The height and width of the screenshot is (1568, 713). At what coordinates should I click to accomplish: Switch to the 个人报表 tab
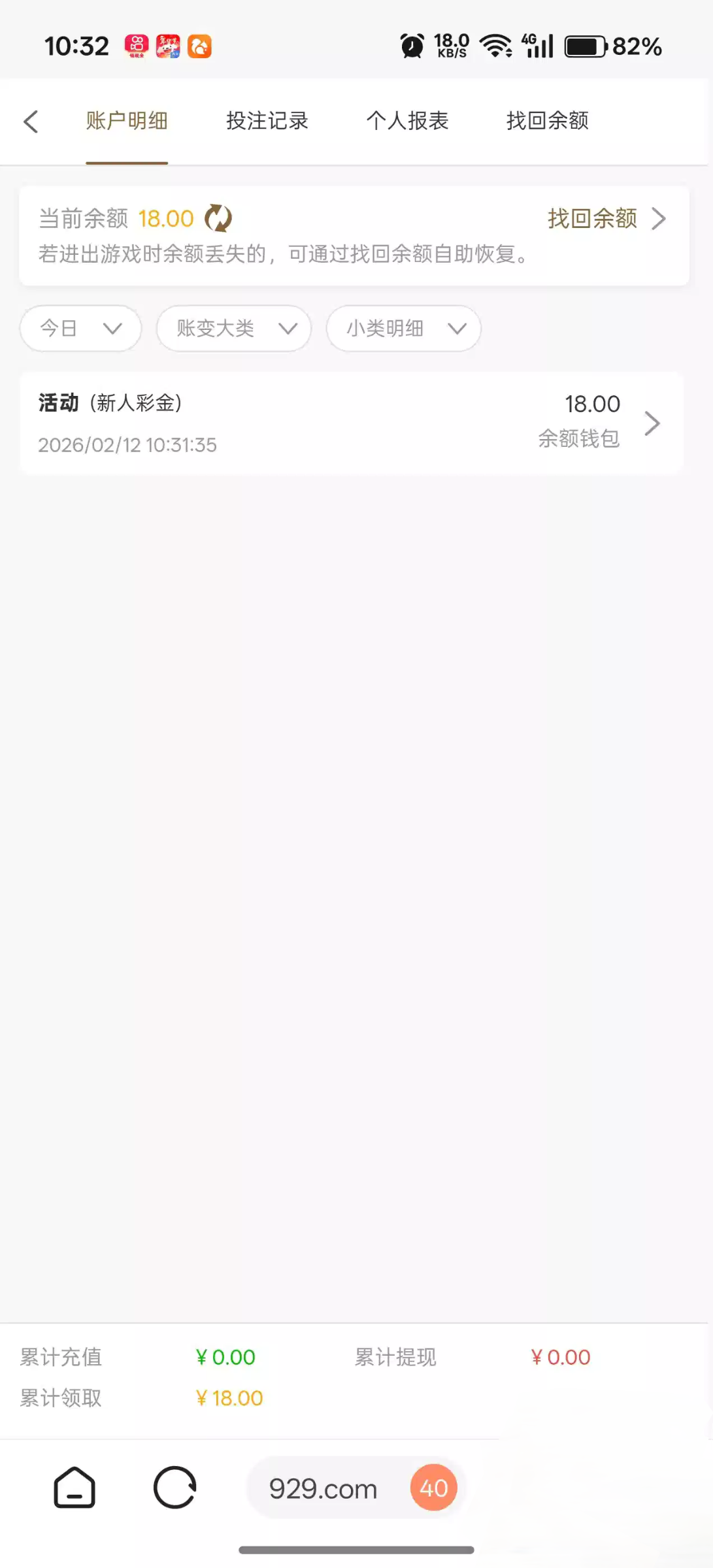[x=407, y=121]
